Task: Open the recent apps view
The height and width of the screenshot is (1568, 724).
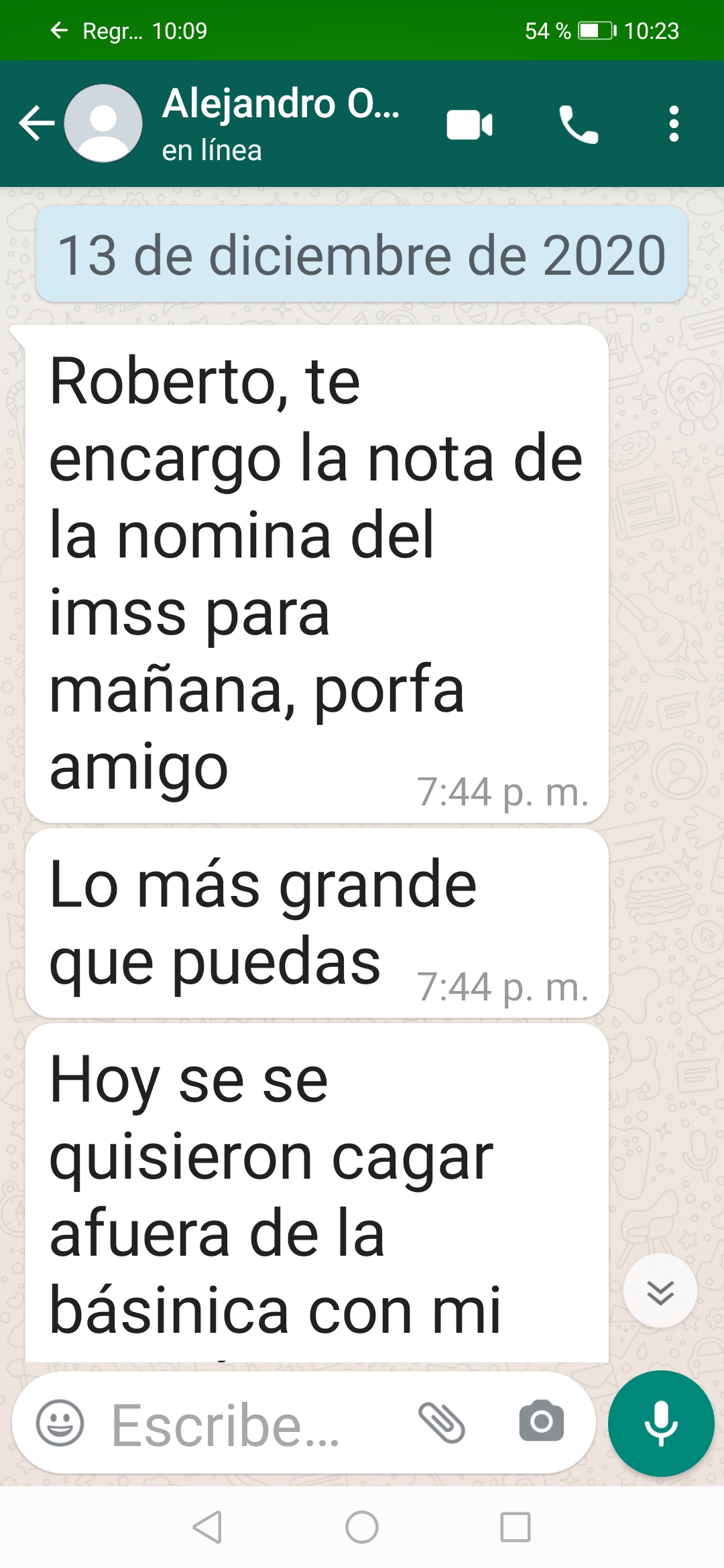Action: tap(515, 1527)
